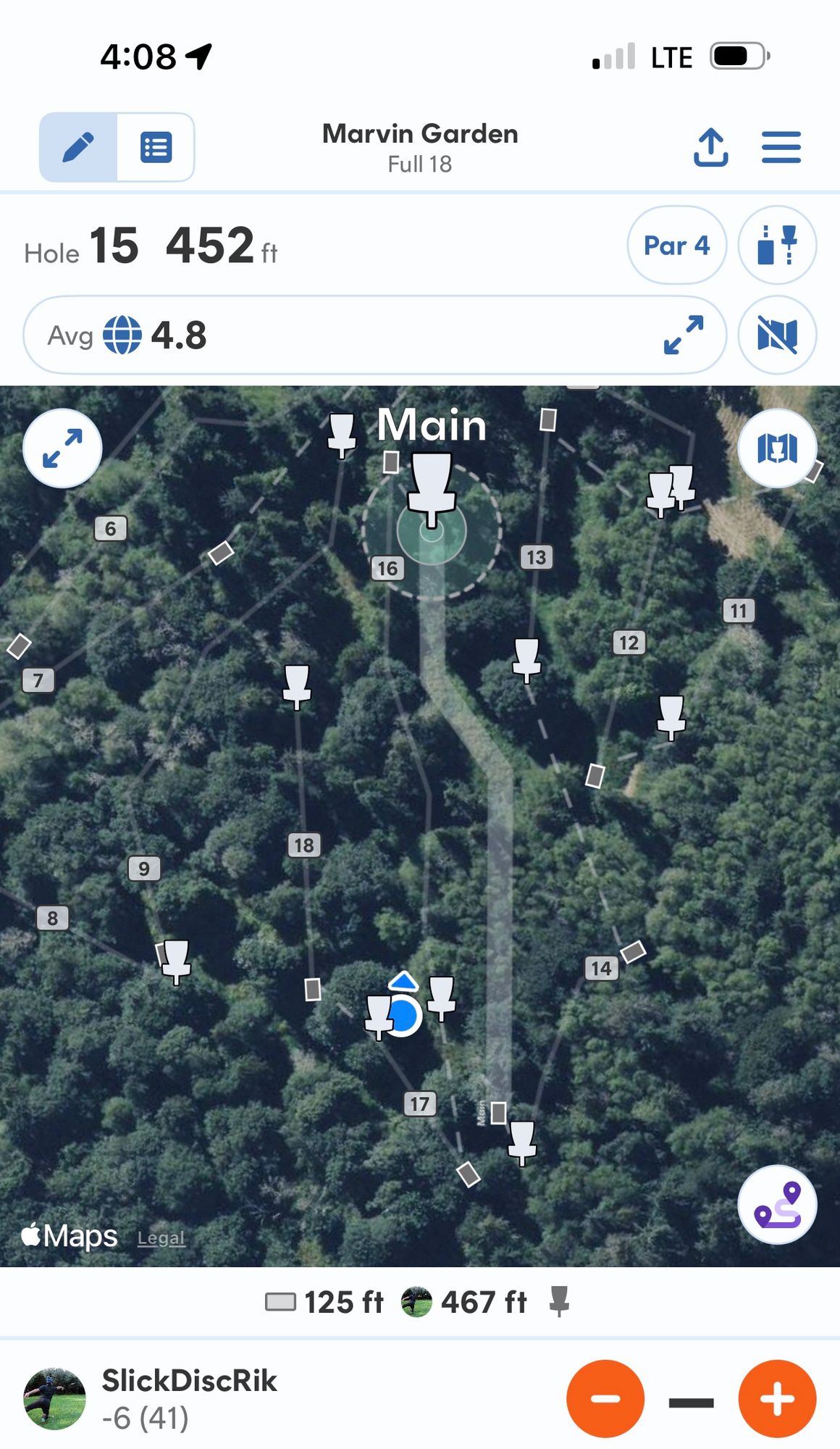This screenshot has width=840, height=1449.
Task: Open the scorecard list view icon
Action: tap(156, 146)
